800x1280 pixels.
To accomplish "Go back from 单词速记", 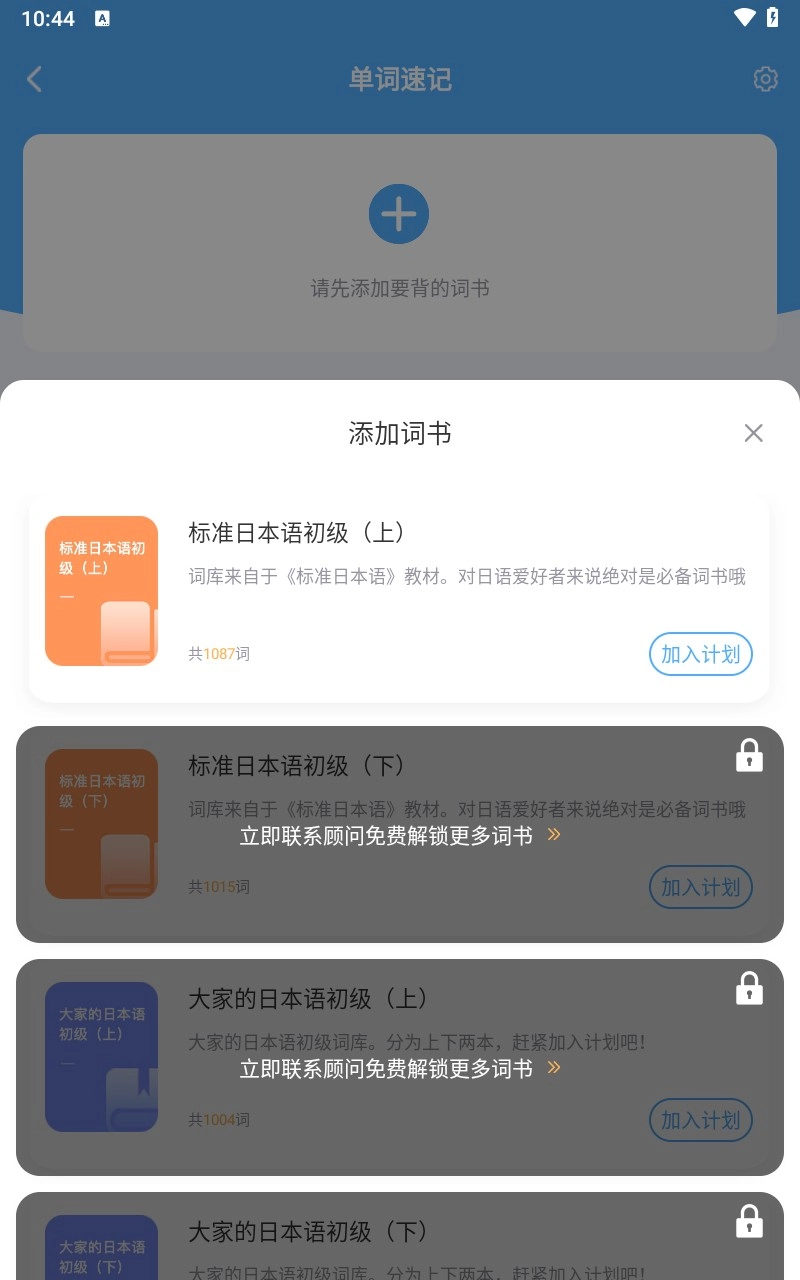I will click(35, 79).
